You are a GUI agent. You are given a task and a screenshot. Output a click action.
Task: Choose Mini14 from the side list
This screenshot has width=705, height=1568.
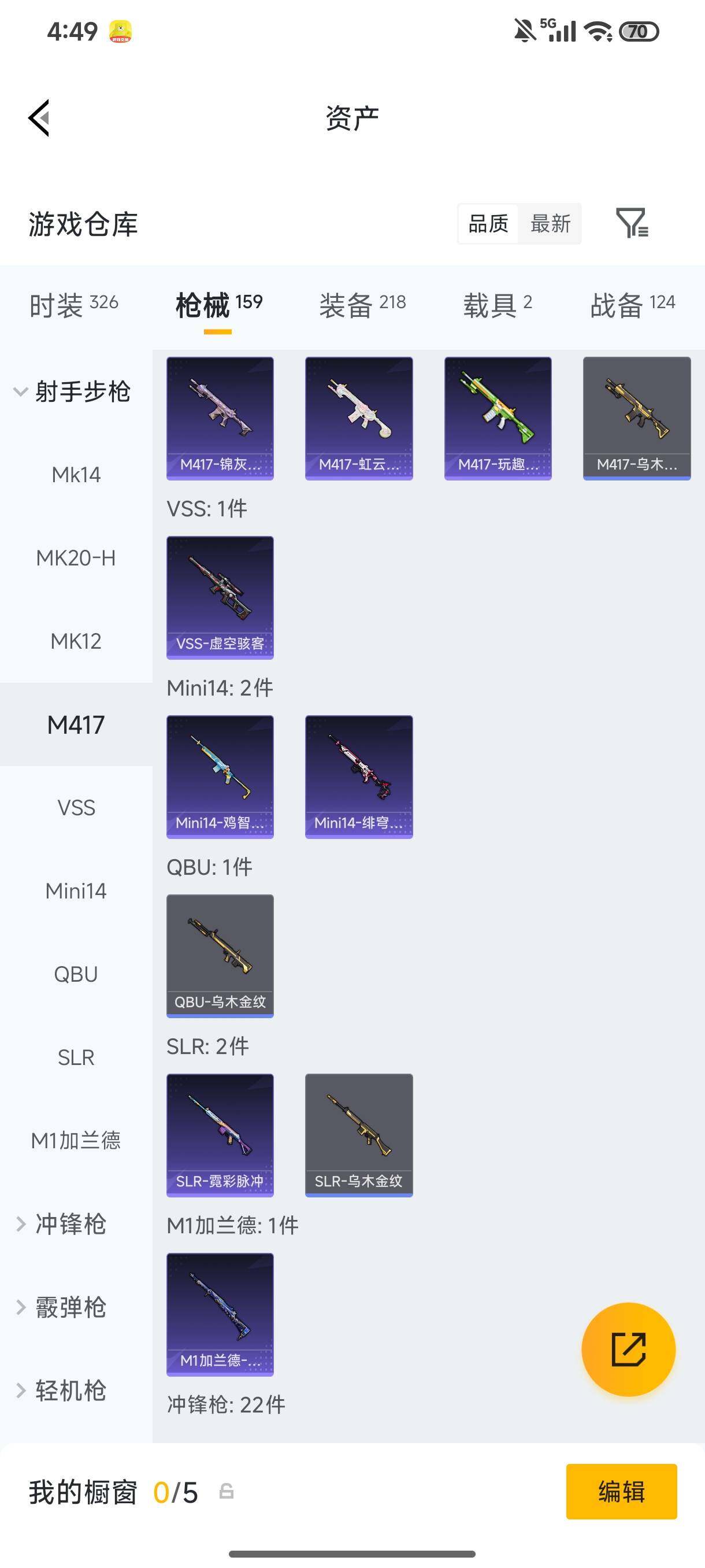76,891
